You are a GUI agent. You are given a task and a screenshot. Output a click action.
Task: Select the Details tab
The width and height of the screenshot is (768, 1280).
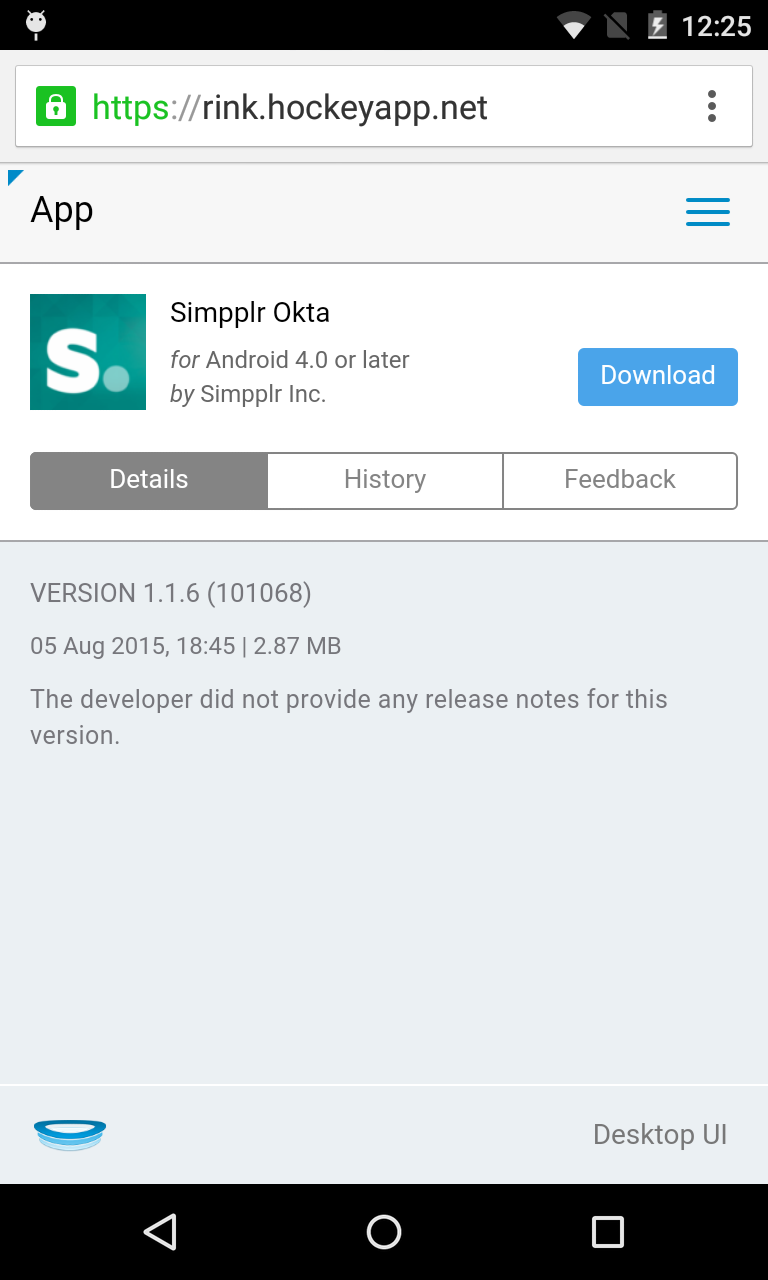[149, 480]
